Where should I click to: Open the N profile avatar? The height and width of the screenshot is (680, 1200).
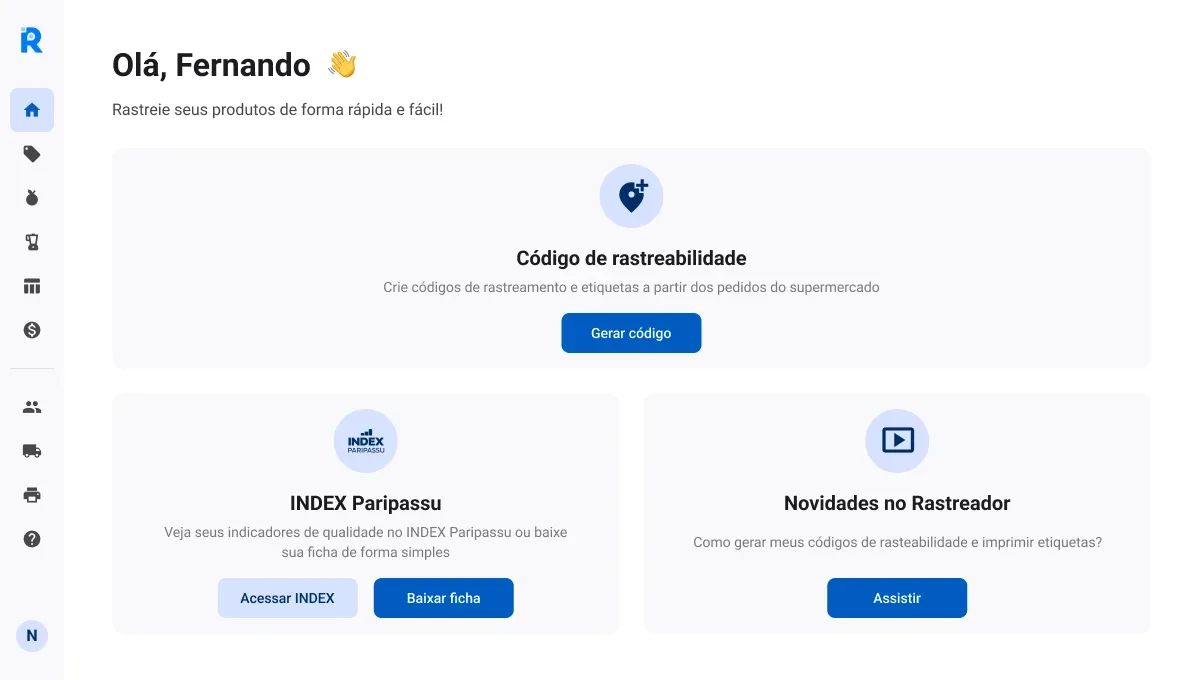click(32, 635)
